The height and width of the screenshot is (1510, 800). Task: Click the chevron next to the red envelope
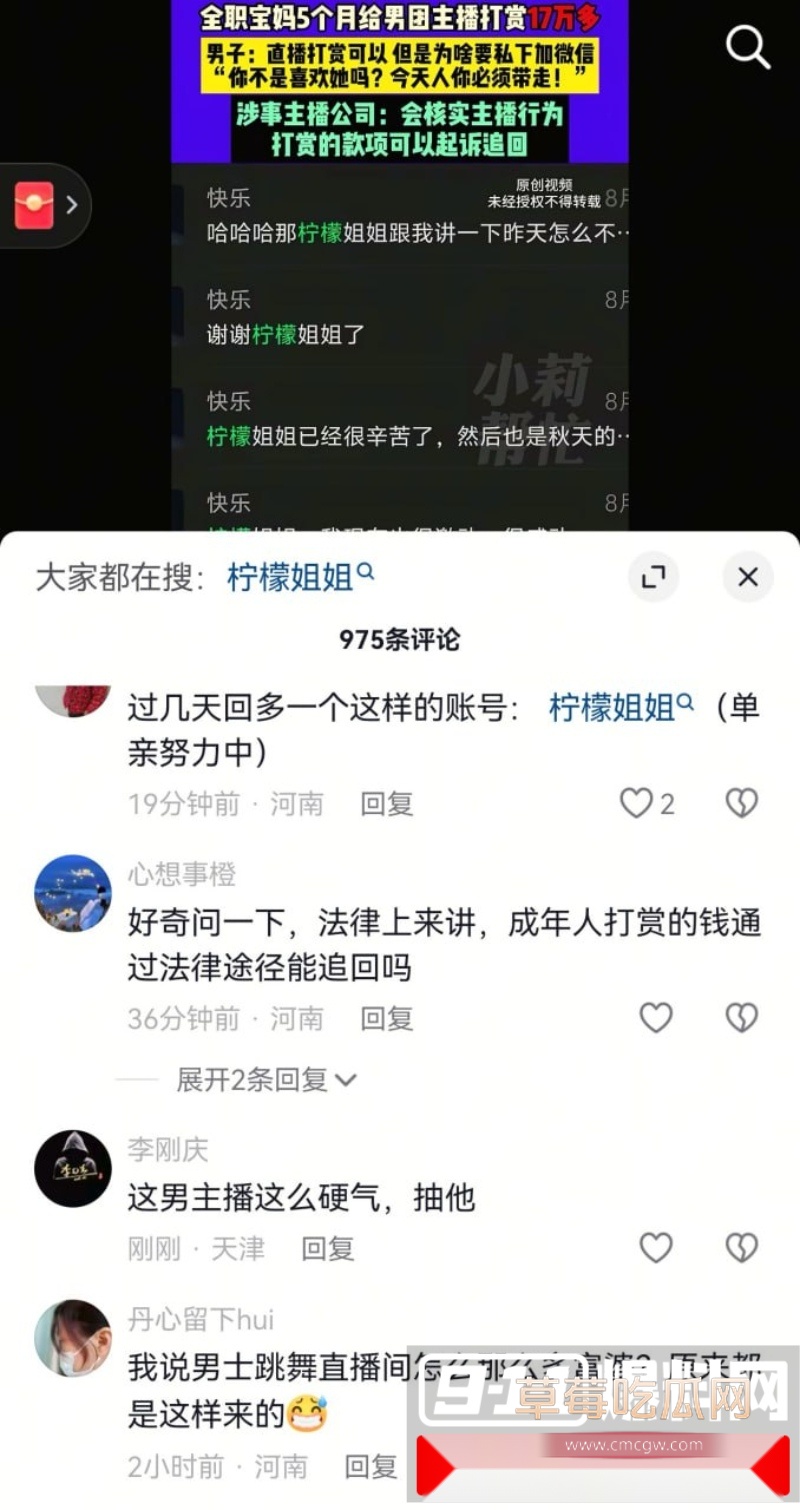72,205
